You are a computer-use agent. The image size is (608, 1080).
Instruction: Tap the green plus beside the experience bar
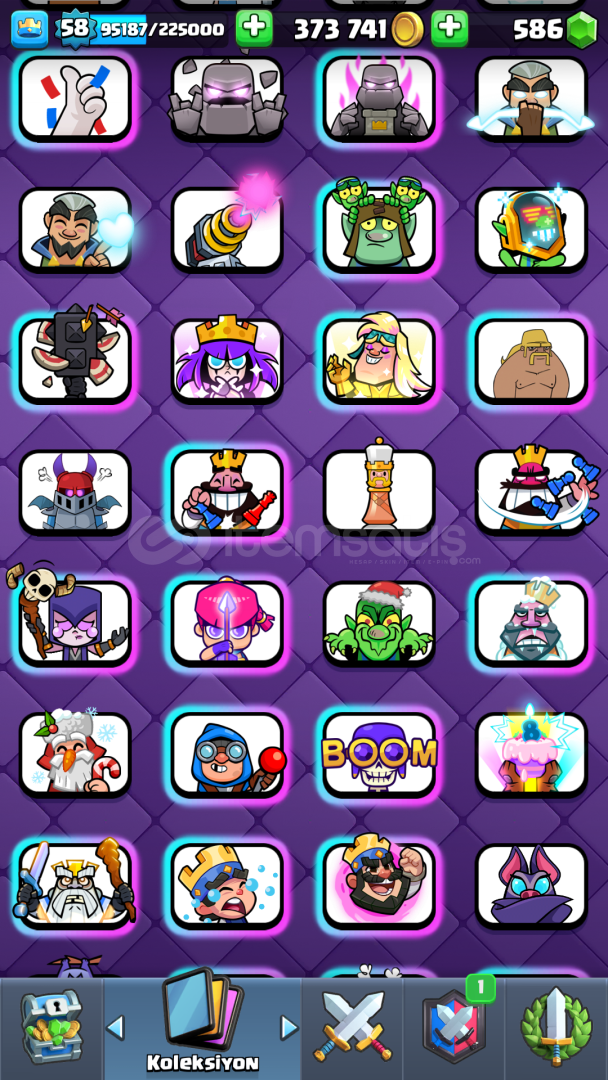[x=254, y=29]
